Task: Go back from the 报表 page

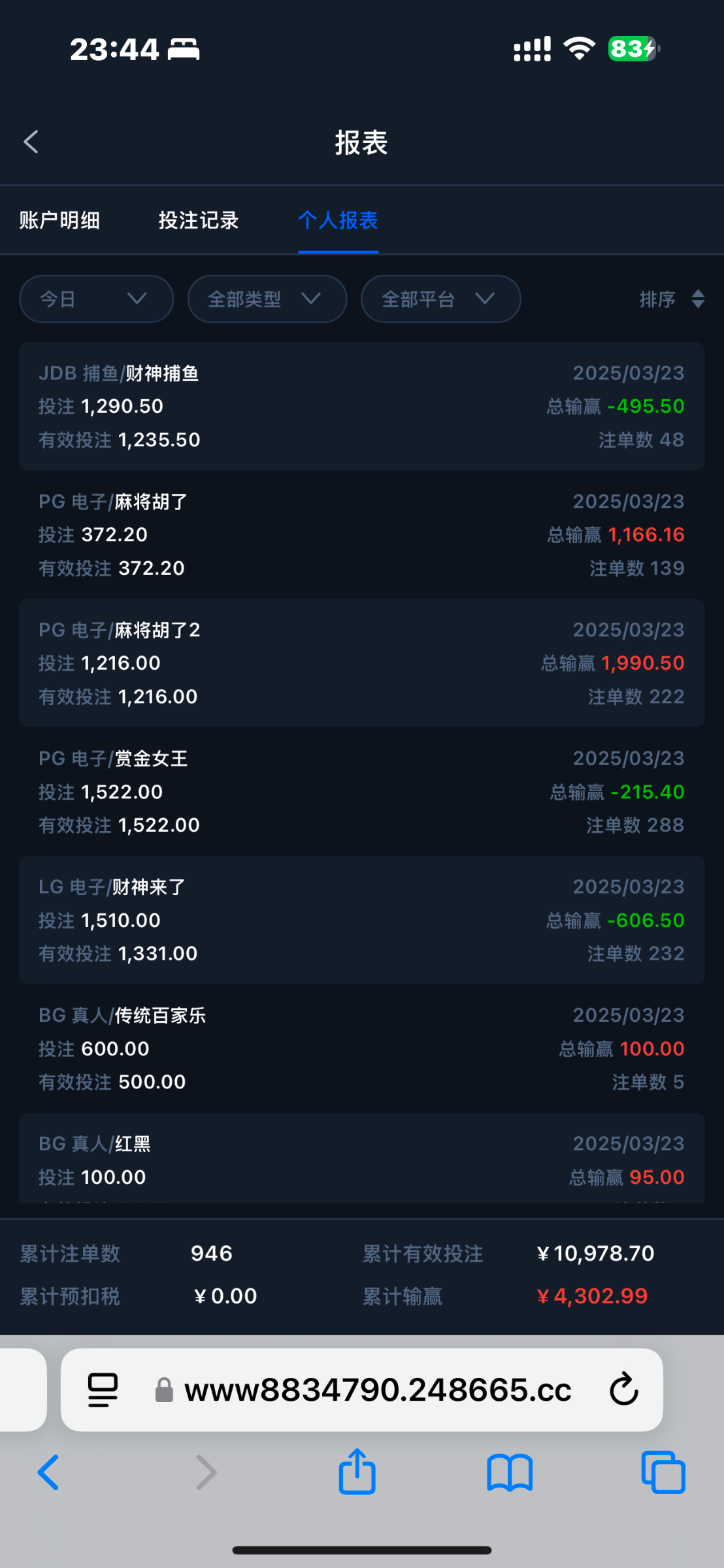Action: 31,142
